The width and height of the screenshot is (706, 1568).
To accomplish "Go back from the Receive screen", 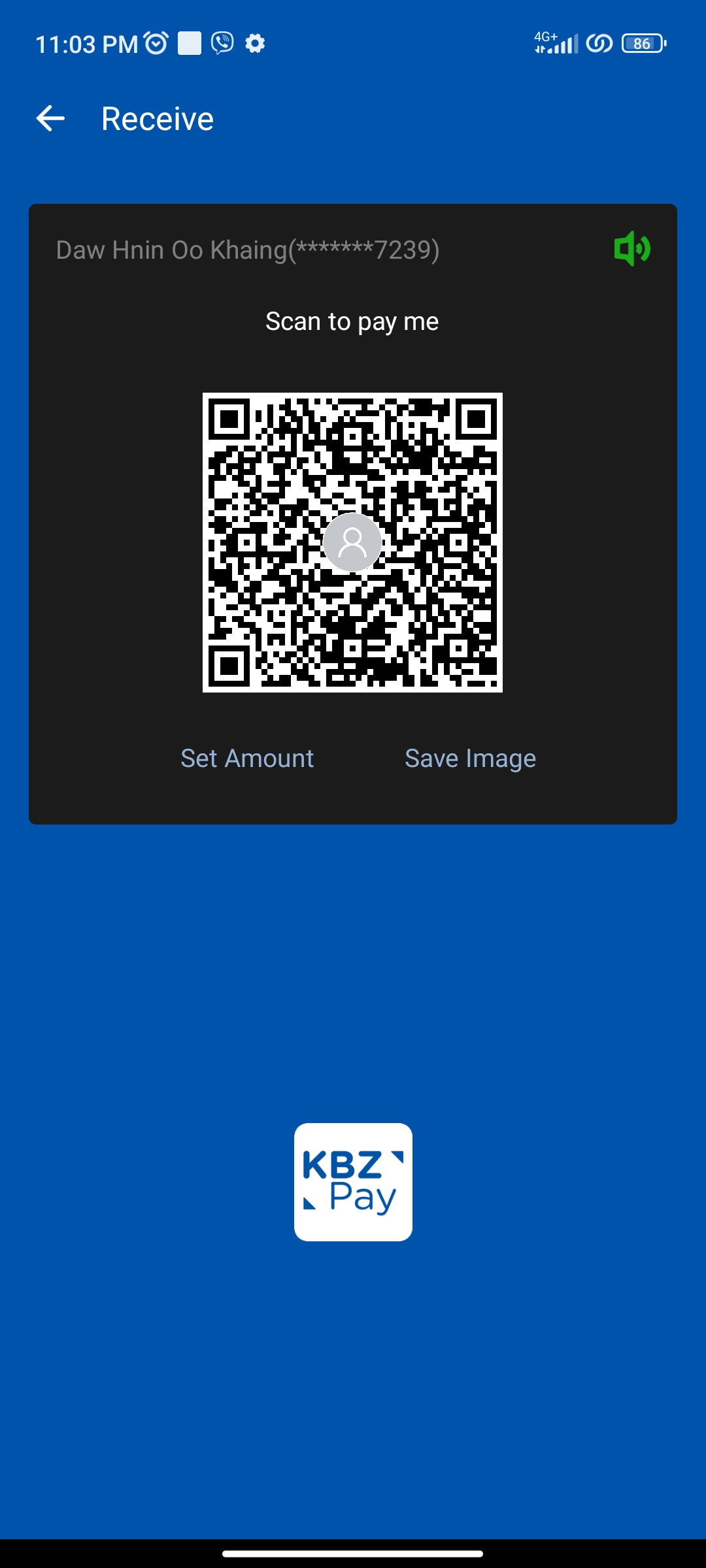I will [x=50, y=118].
